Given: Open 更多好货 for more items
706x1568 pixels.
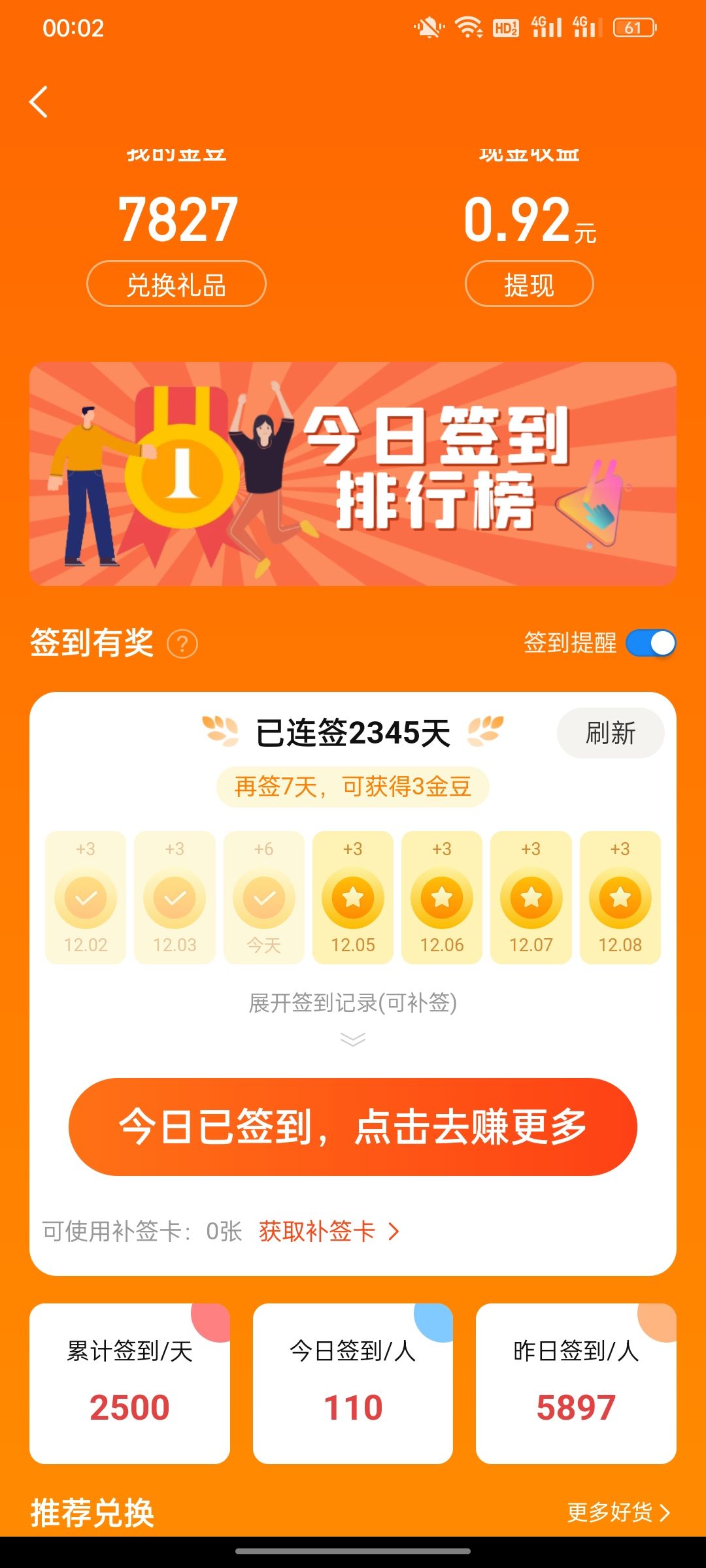Looking at the screenshot, I should [618, 1512].
